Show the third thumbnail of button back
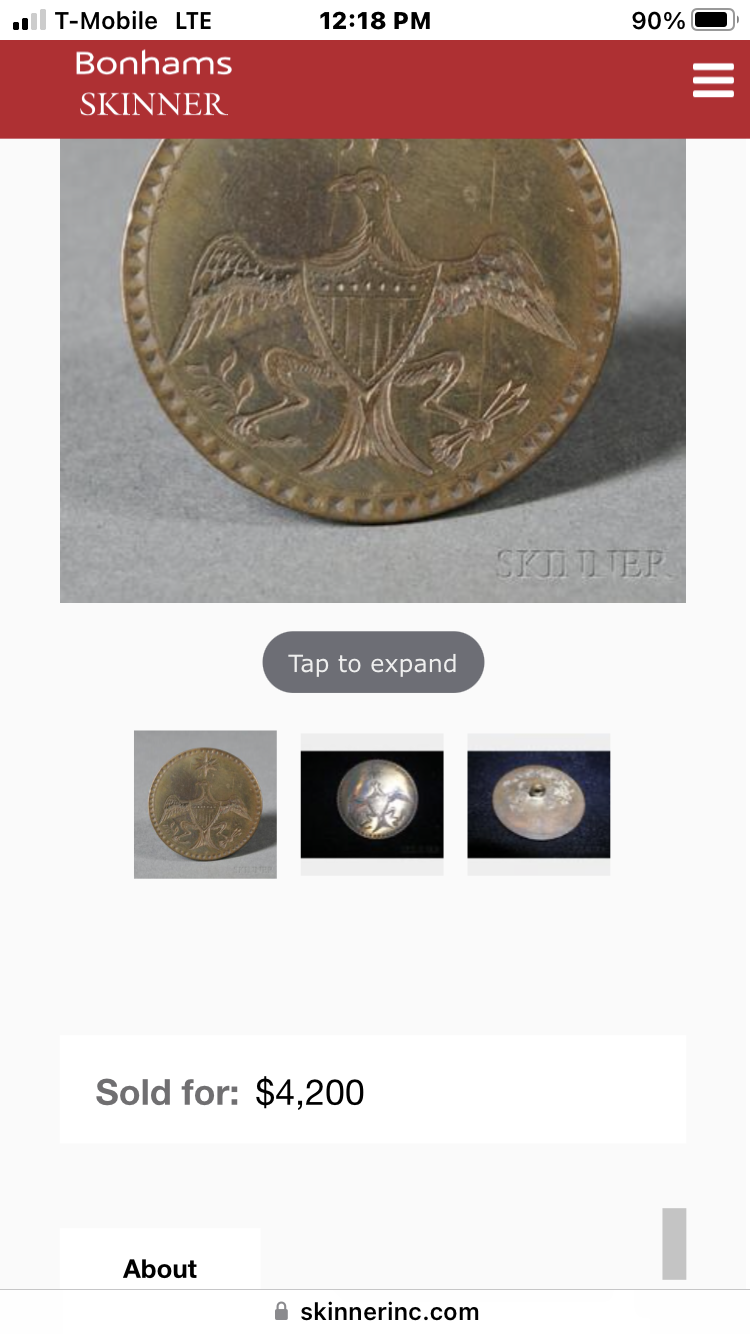Screen dimensions: 750x1334 539,804
